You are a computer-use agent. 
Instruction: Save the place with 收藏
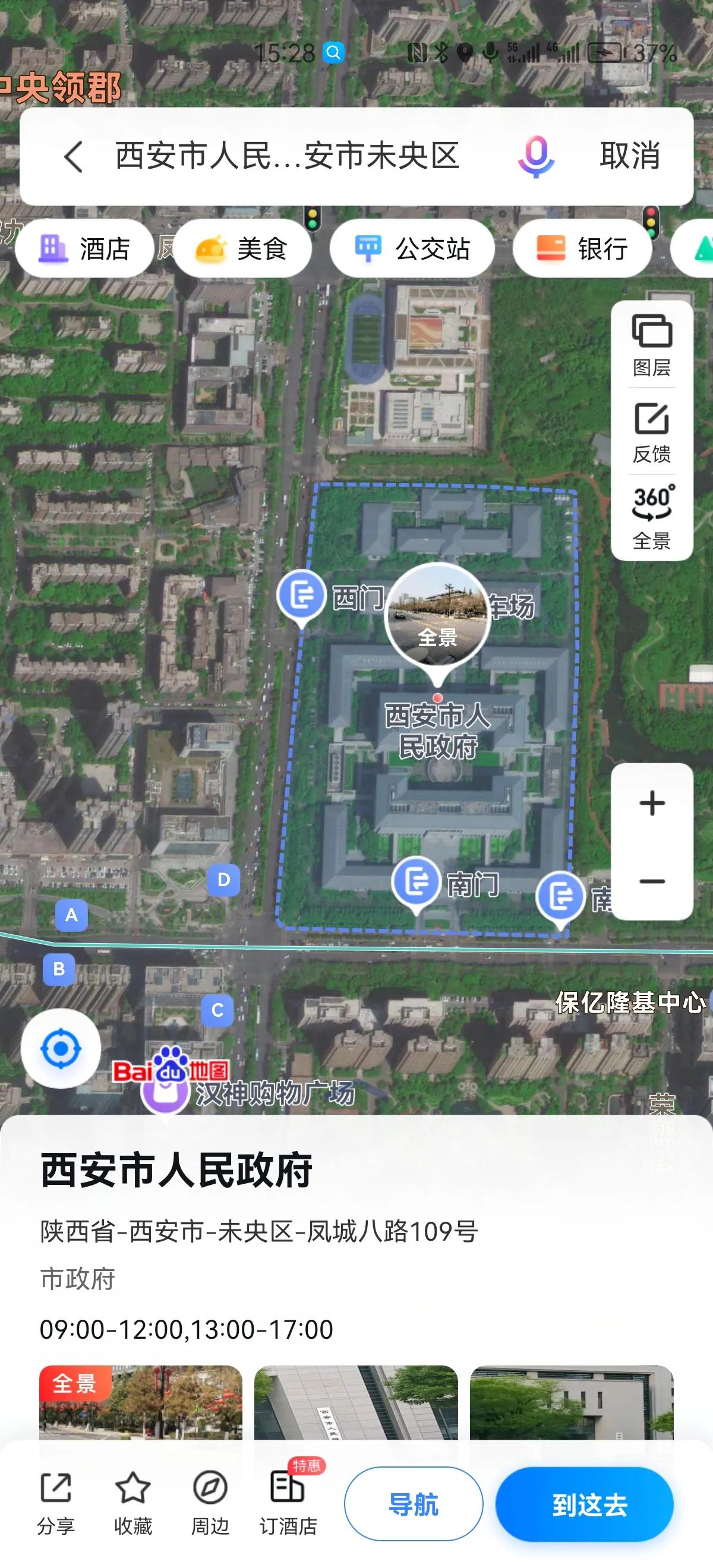click(x=132, y=1503)
